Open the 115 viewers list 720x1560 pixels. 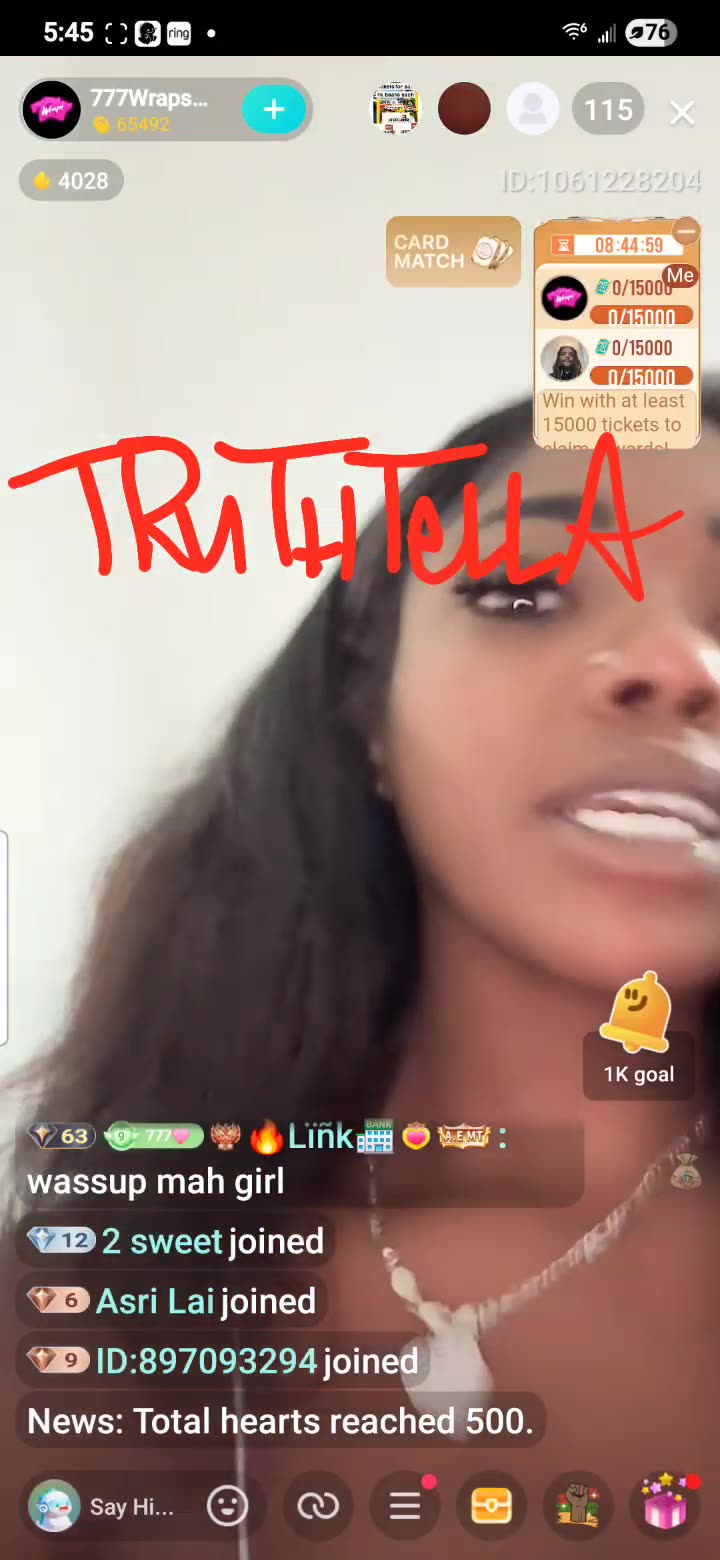point(608,110)
